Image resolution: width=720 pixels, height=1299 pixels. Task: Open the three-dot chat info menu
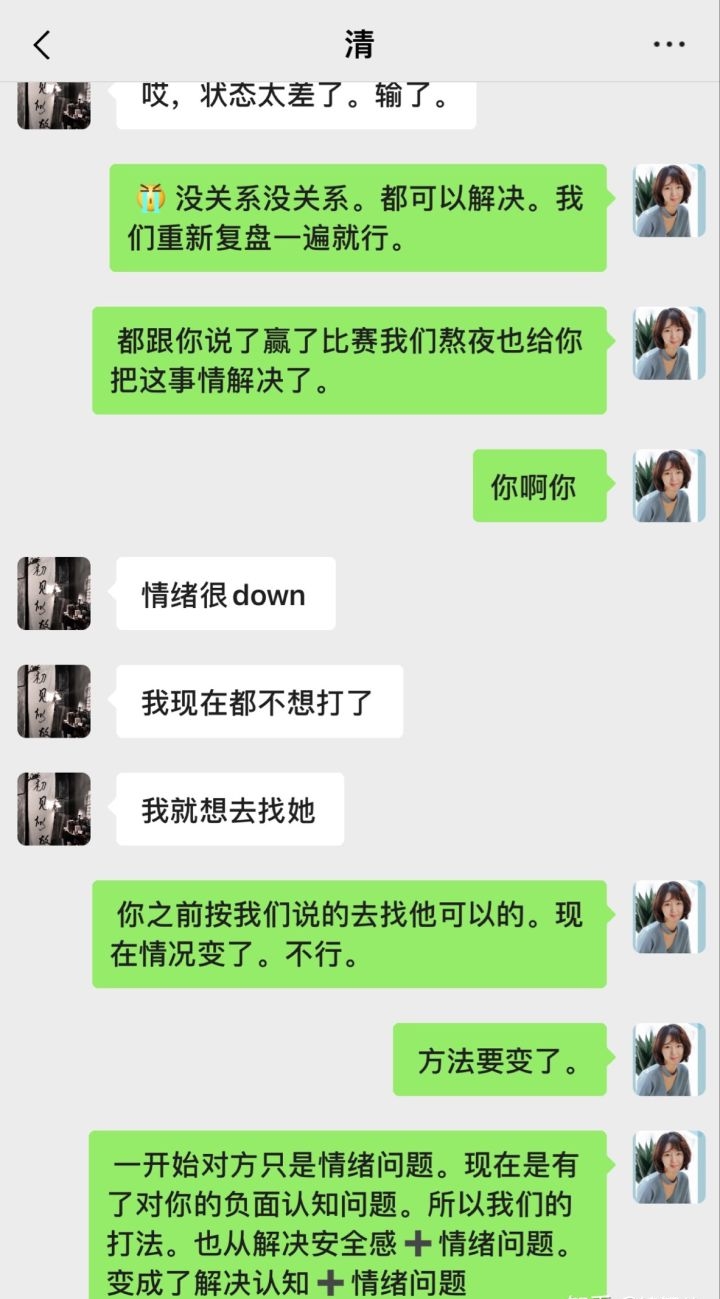pos(669,45)
